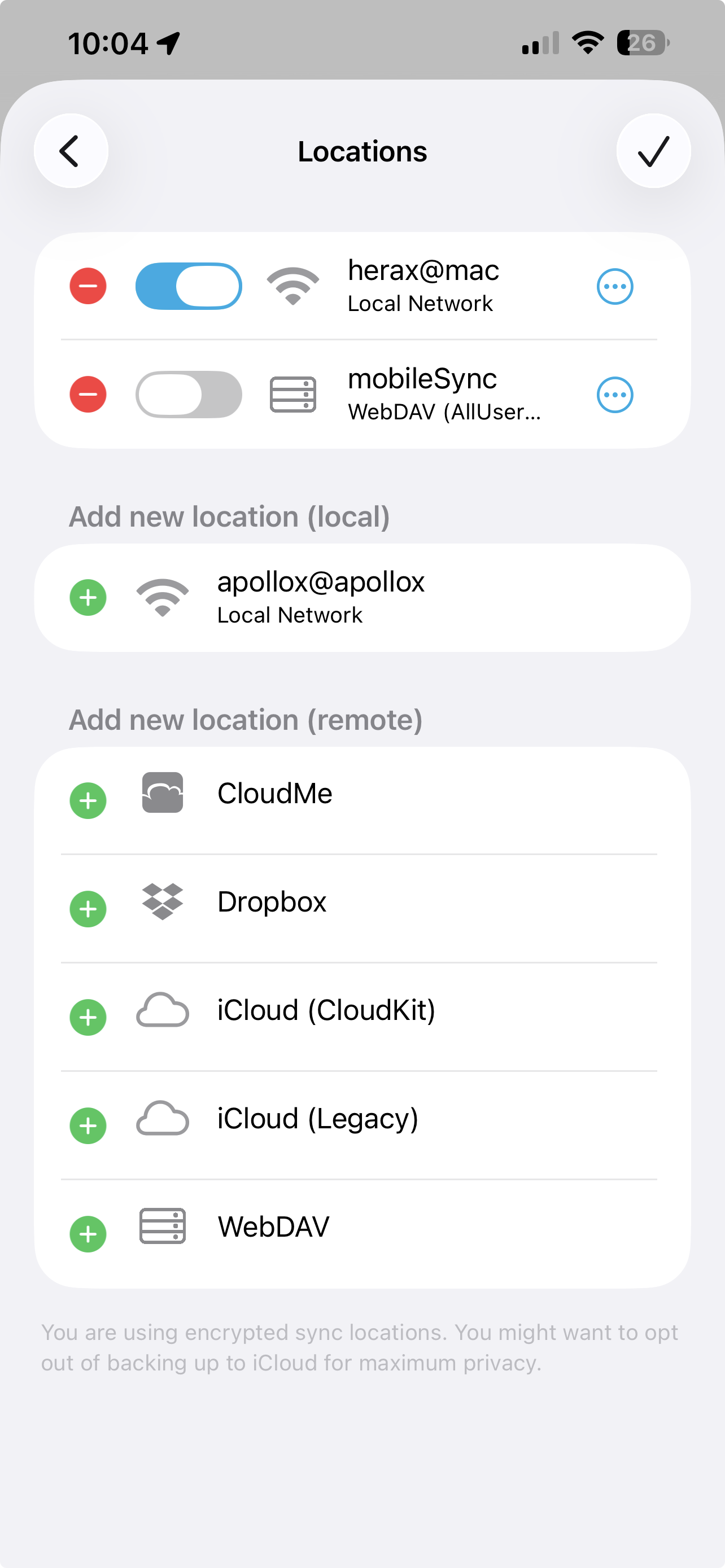Remove the mobileSync location
The height and width of the screenshot is (1568, 725).
coord(88,395)
